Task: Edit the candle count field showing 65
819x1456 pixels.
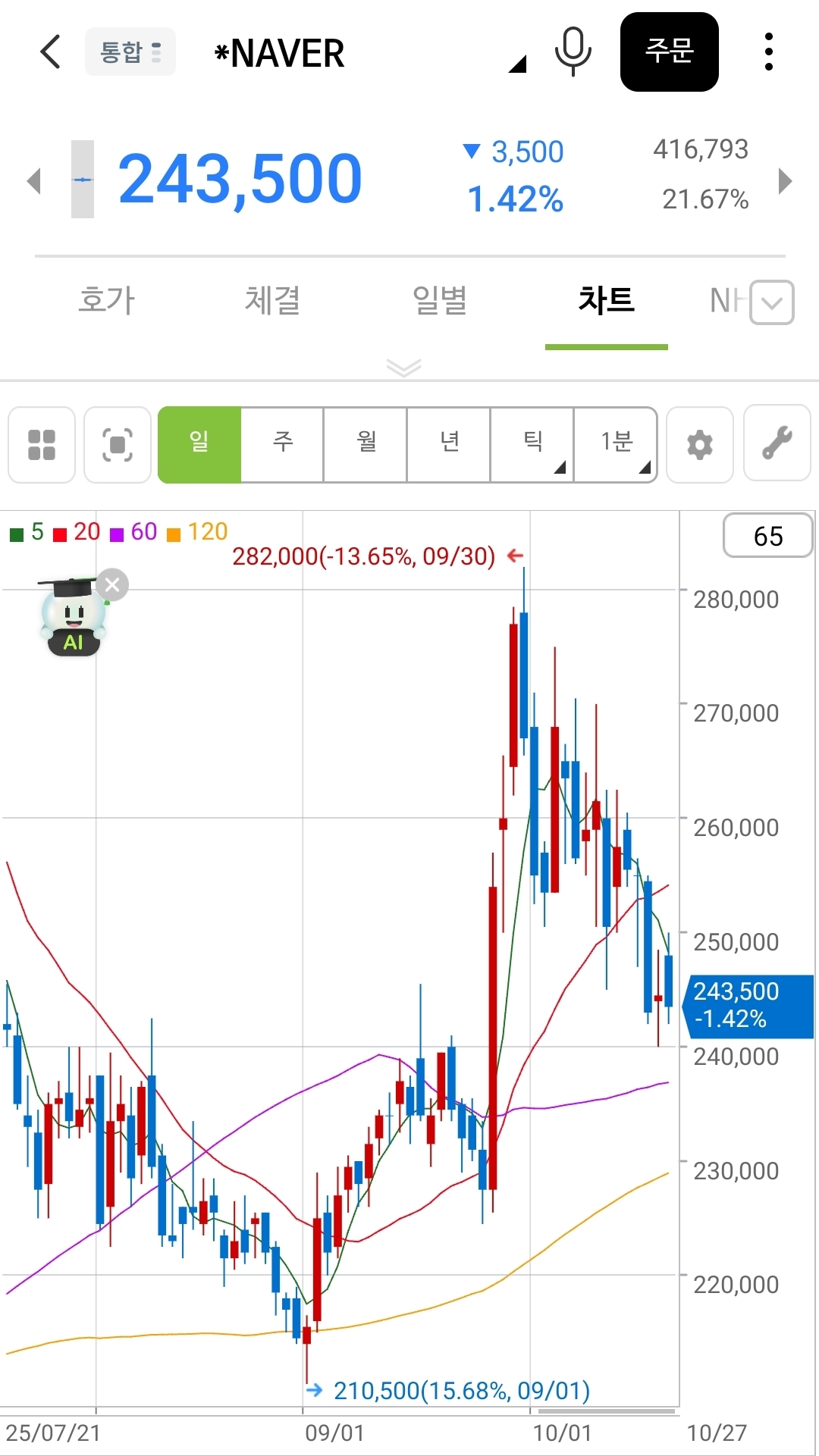Action: click(x=767, y=536)
